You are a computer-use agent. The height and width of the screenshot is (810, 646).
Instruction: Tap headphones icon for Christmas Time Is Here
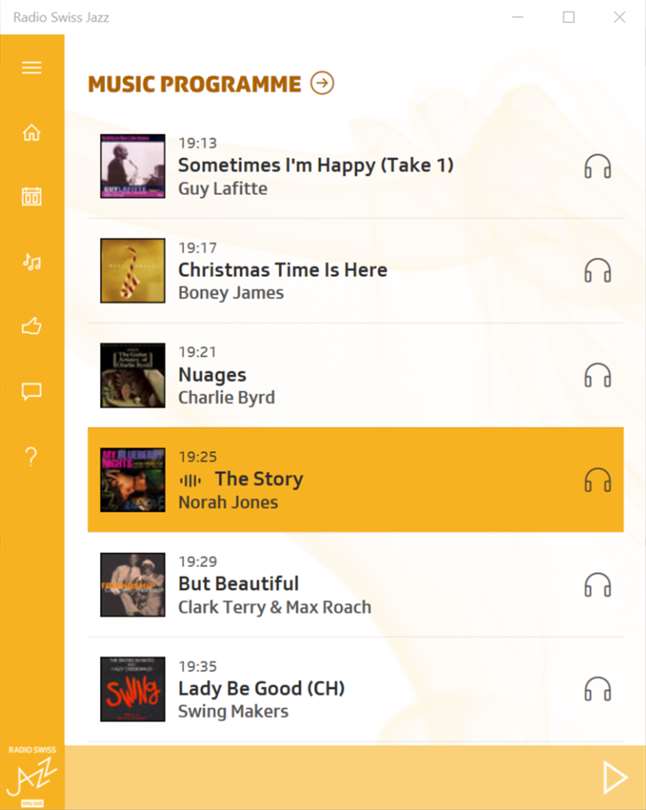tap(597, 271)
